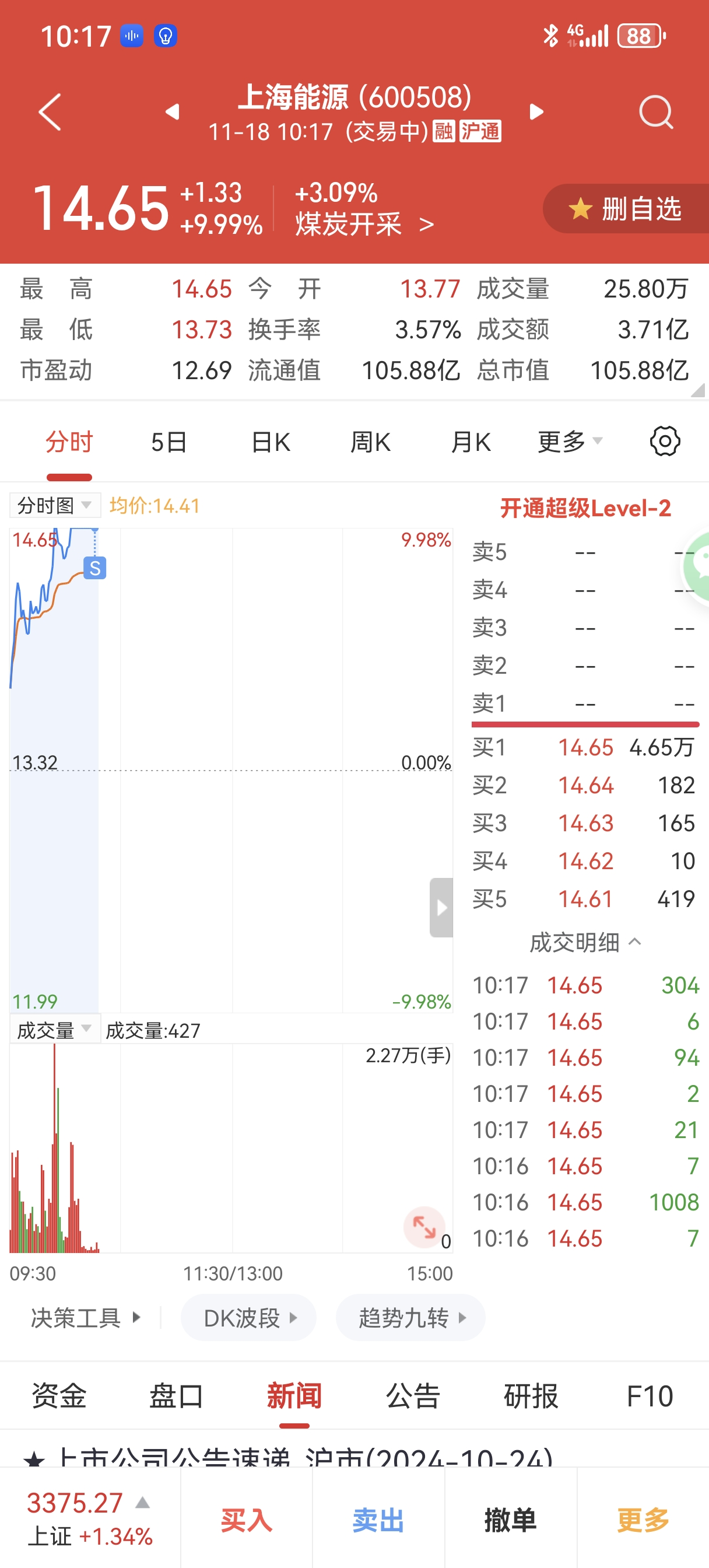Collapse the 成交明细 section
Image resolution: width=709 pixels, height=1568 pixels.
click(x=585, y=942)
